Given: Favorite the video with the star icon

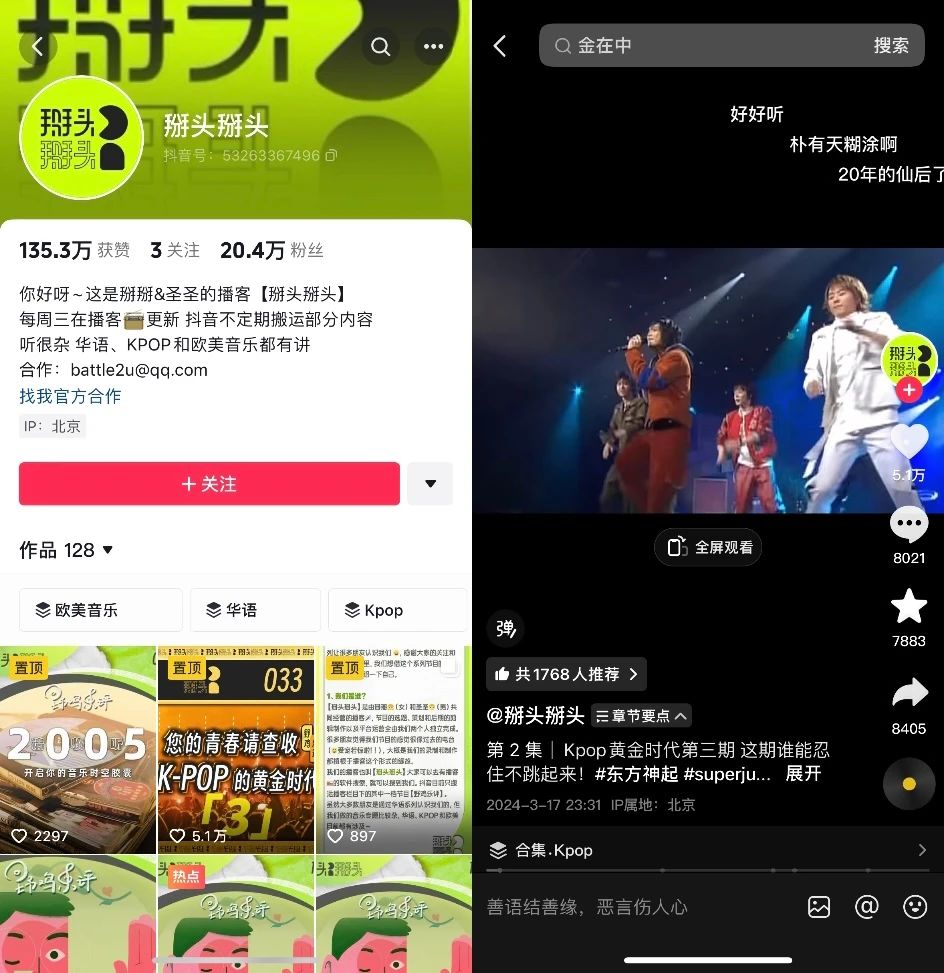Looking at the screenshot, I should click(x=909, y=607).
